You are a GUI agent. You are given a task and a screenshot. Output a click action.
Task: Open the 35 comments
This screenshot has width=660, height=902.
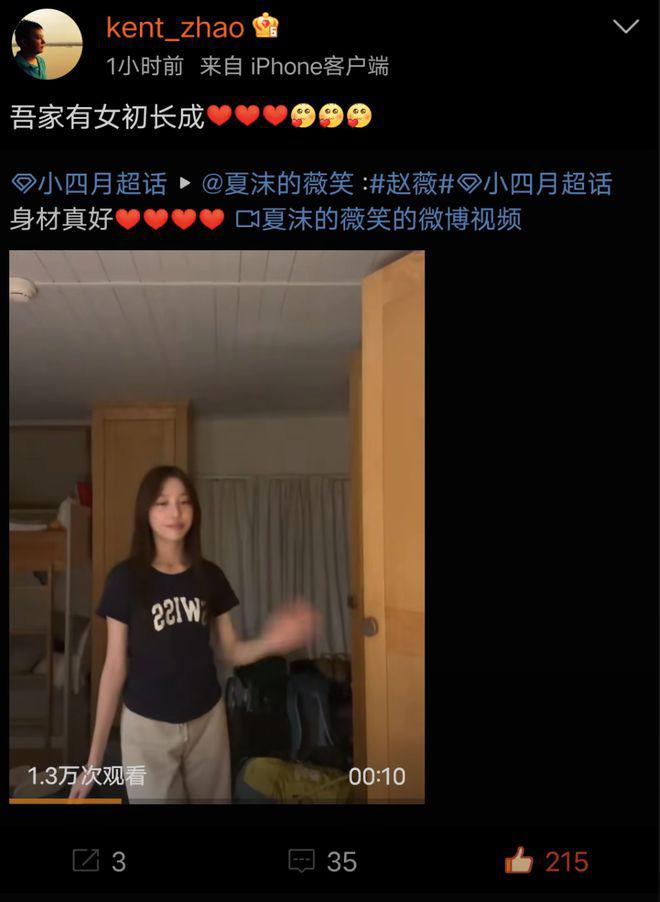322,861
